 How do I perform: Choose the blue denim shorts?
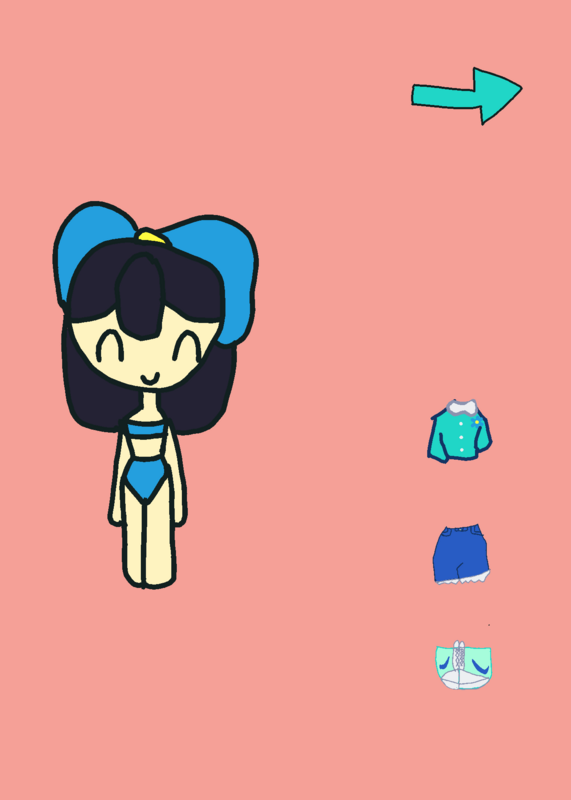click(x=461, y=554)
